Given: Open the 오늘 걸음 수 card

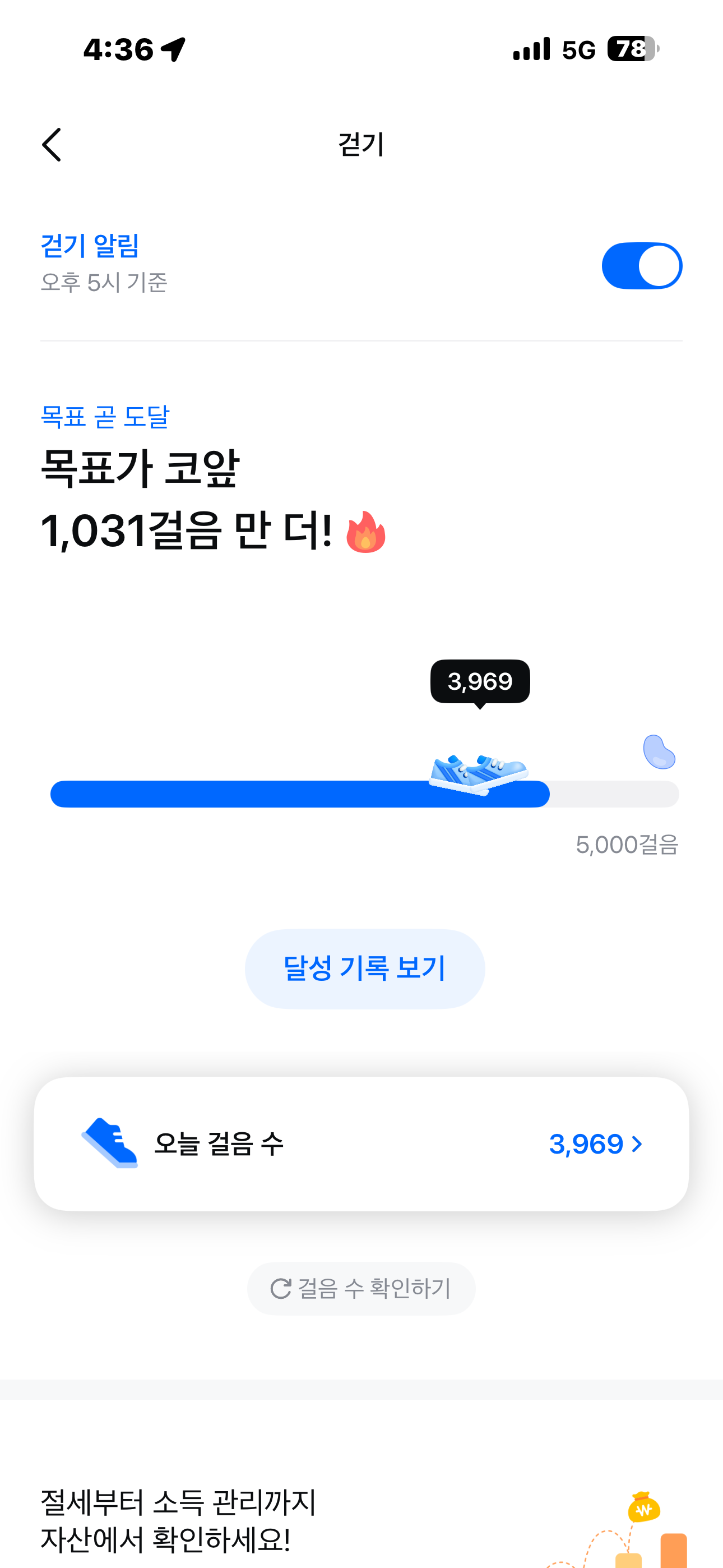Looking at the screenshot, I should click(x=361, y=1143).
